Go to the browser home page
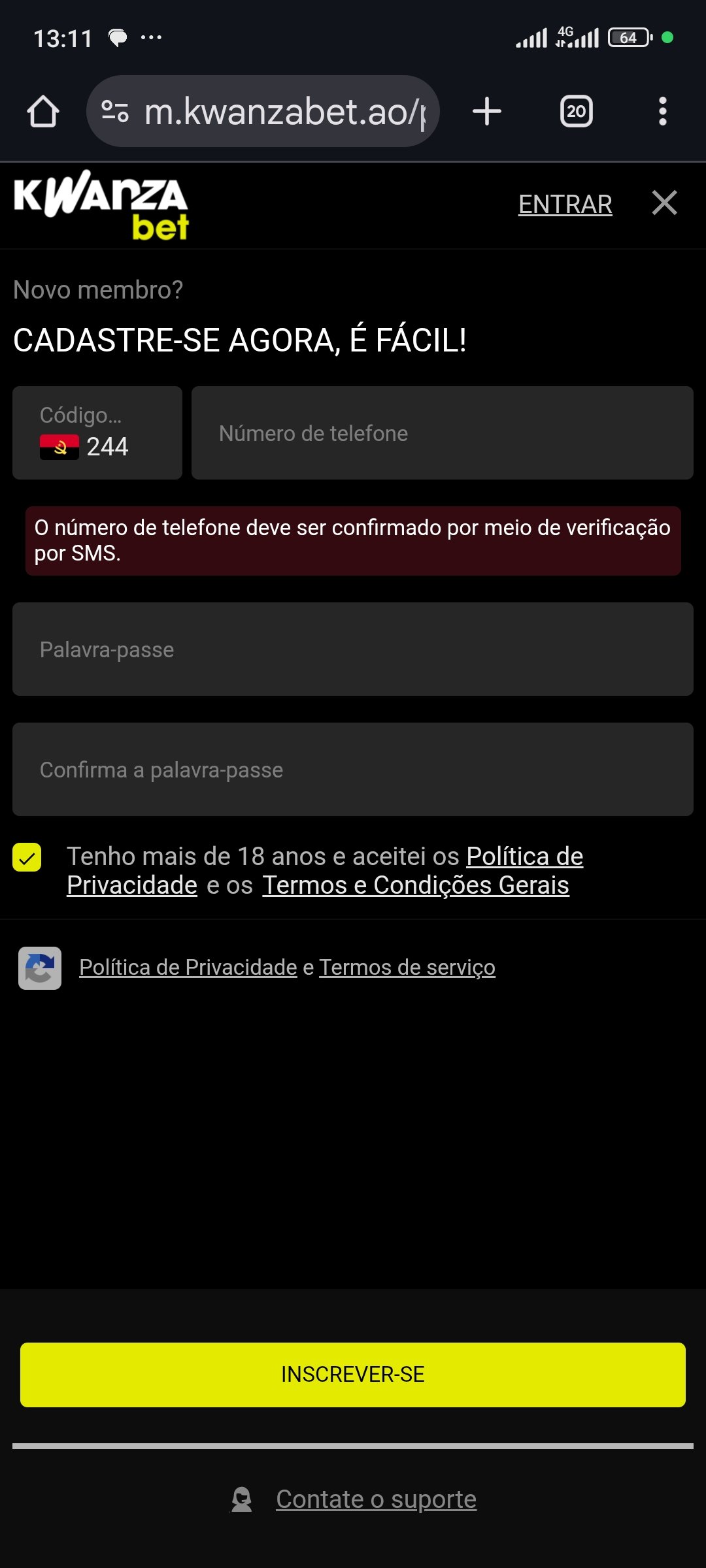This screenshot has width=706, height=1568. [x=43, y=111]
